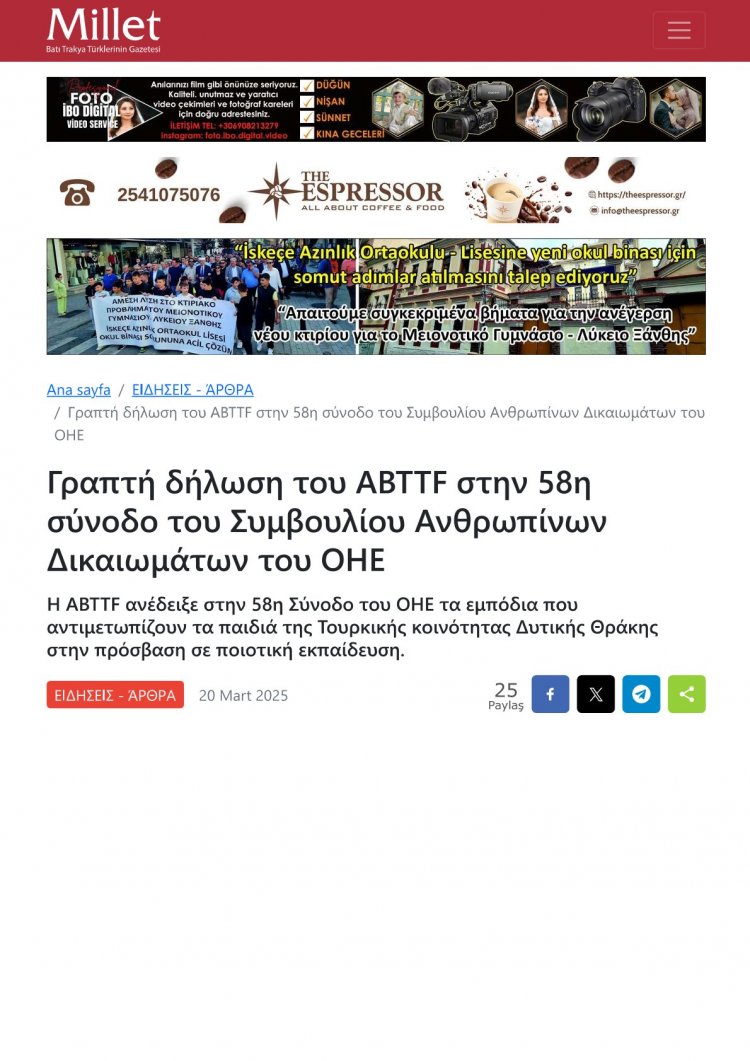Screen dimensions: 750x1061
Task: Share this article on X
Action: pos(596,694)
